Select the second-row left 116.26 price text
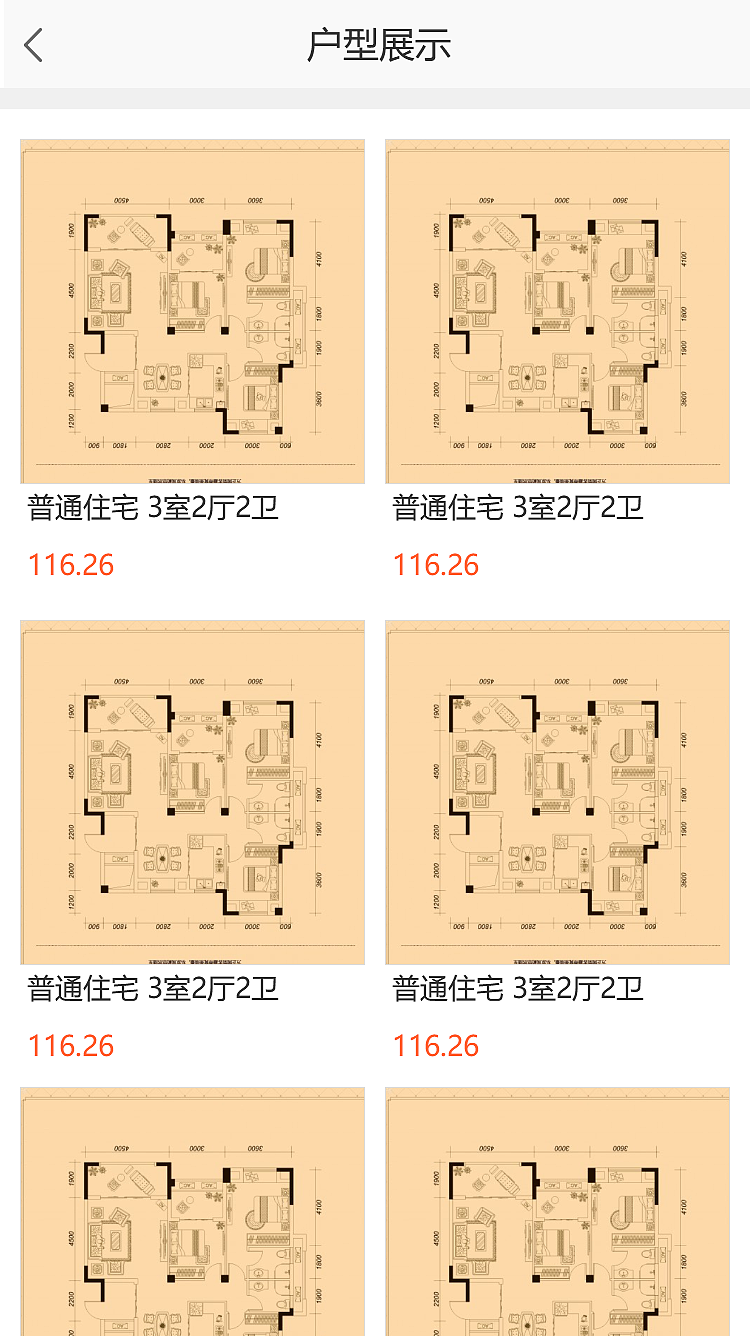The width and height of the screenshot is (750, 1336). (70, 1045)
